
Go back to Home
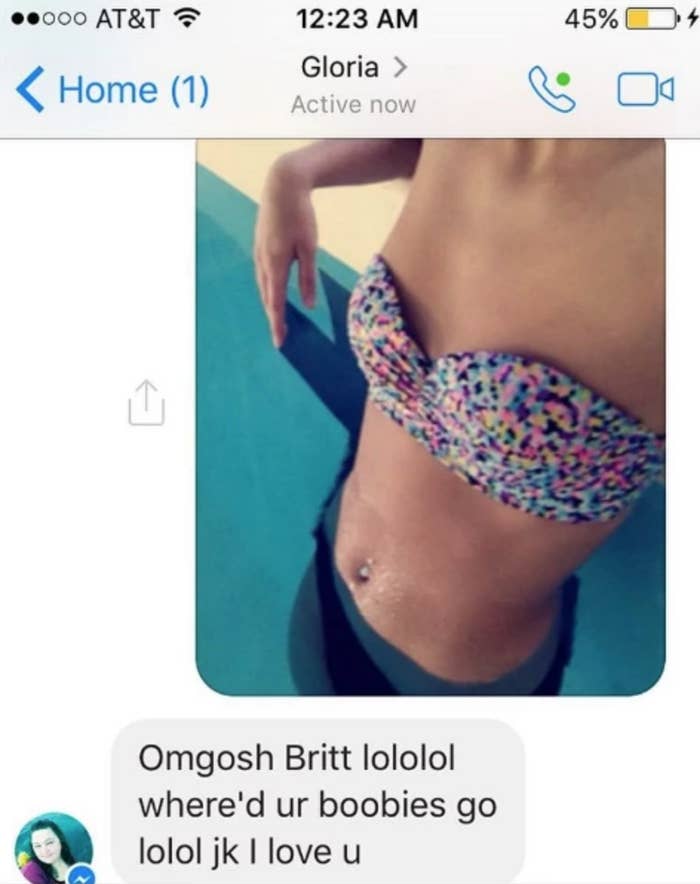coord(112,90)
